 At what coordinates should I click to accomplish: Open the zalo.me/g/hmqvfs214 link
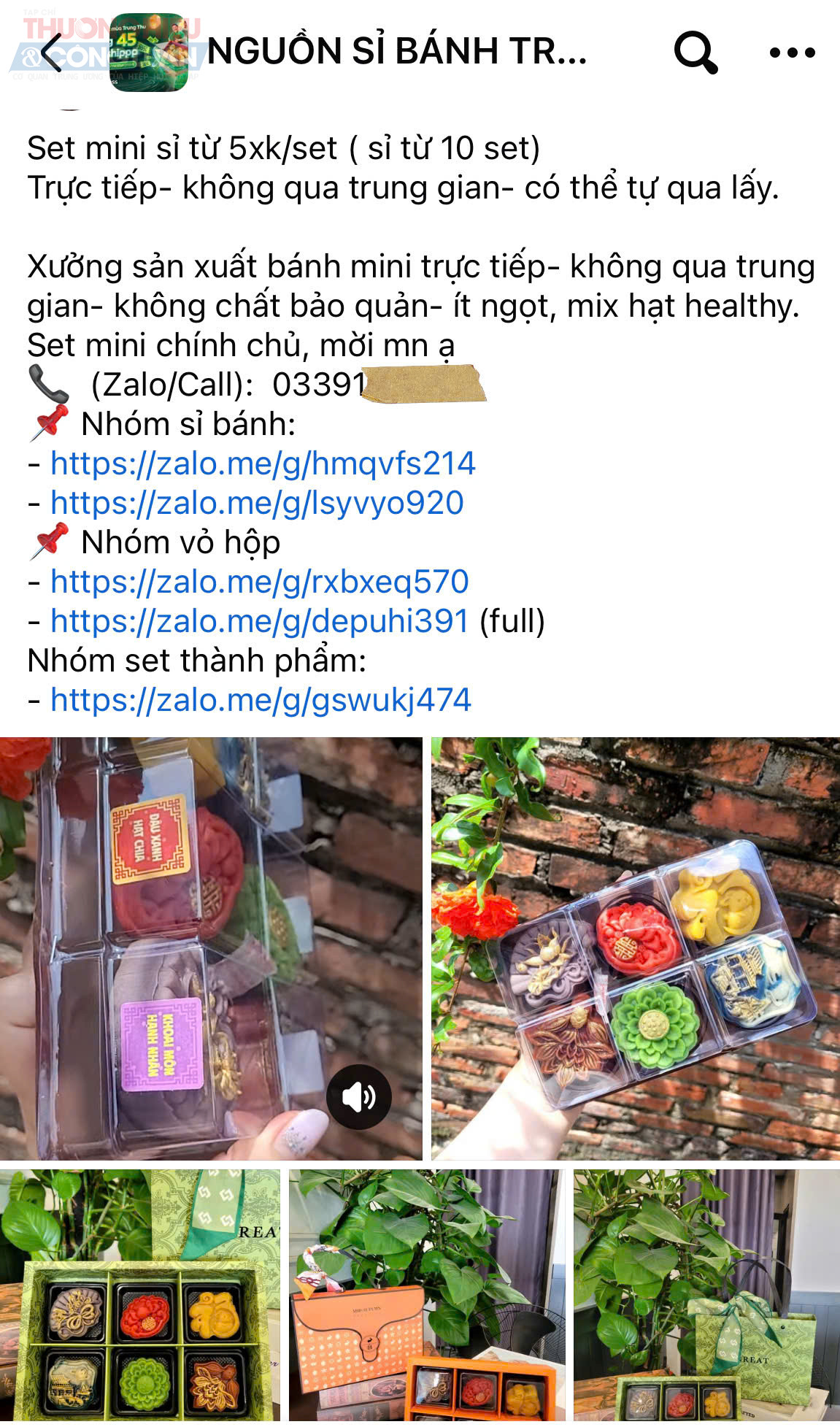[x=263, y=464]
